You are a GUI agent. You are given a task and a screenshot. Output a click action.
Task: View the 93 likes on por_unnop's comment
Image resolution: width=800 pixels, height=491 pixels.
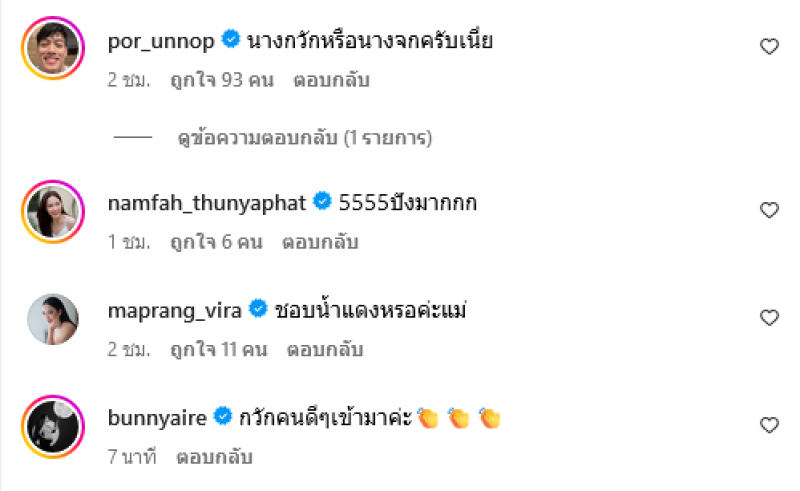point(221,80)
